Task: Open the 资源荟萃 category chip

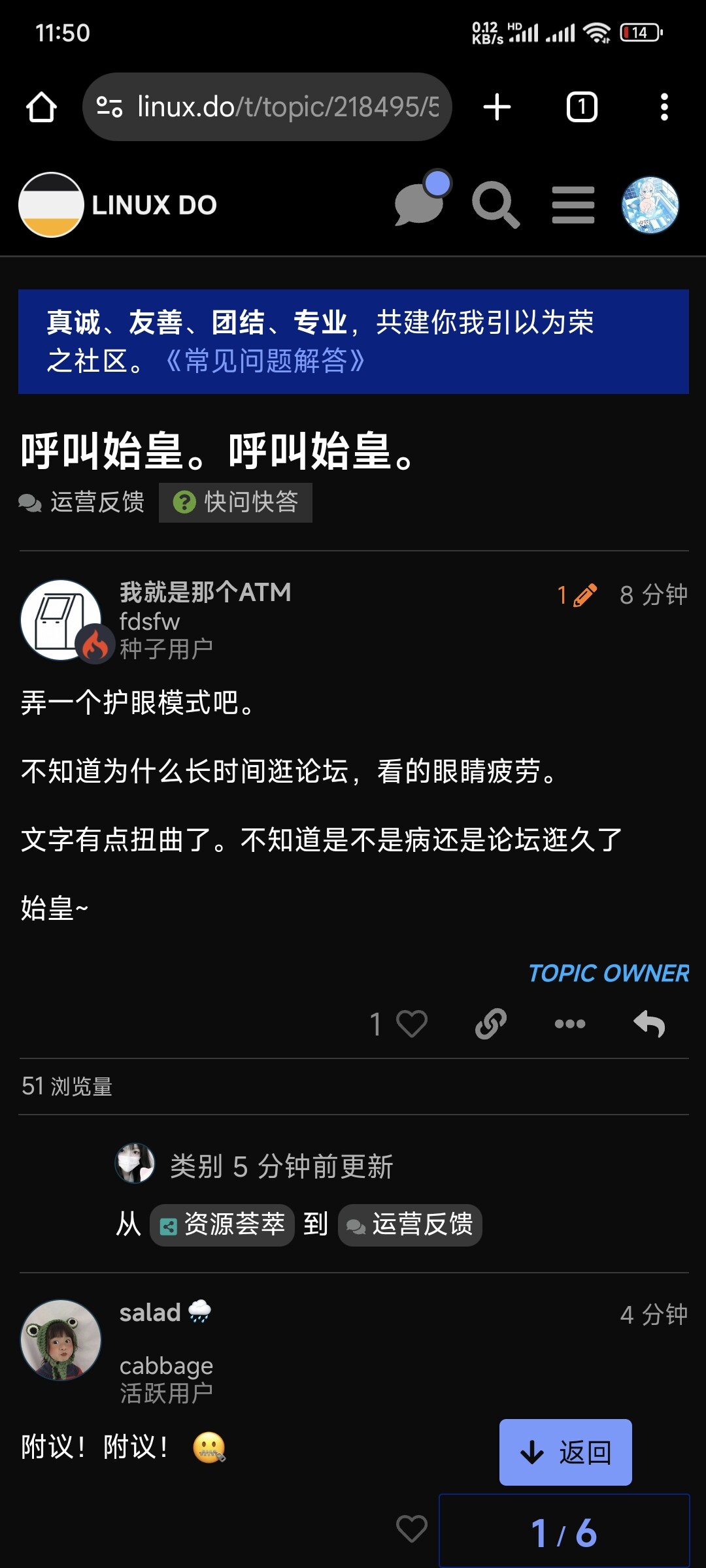Action: pyautogui.click(x=222, y=1224)
